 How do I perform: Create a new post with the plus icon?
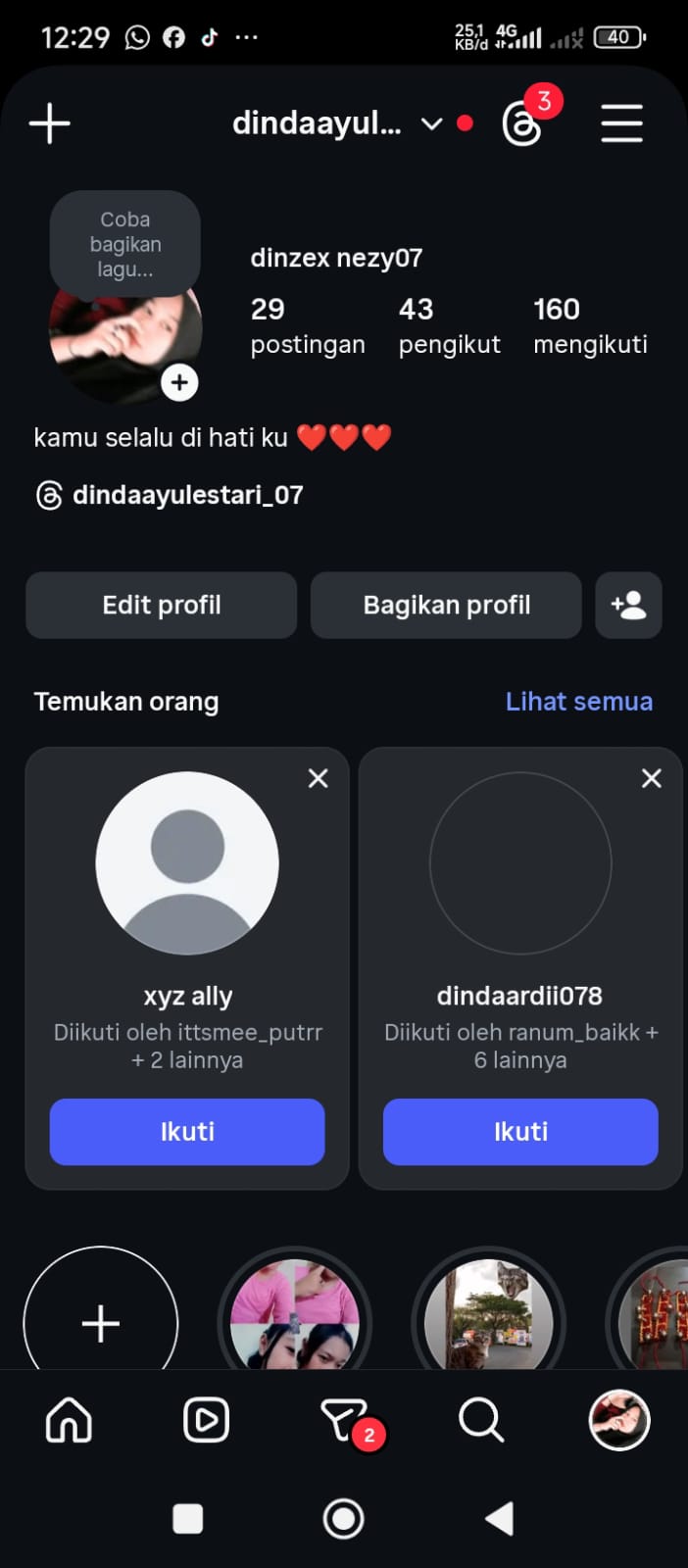[50, 124]
